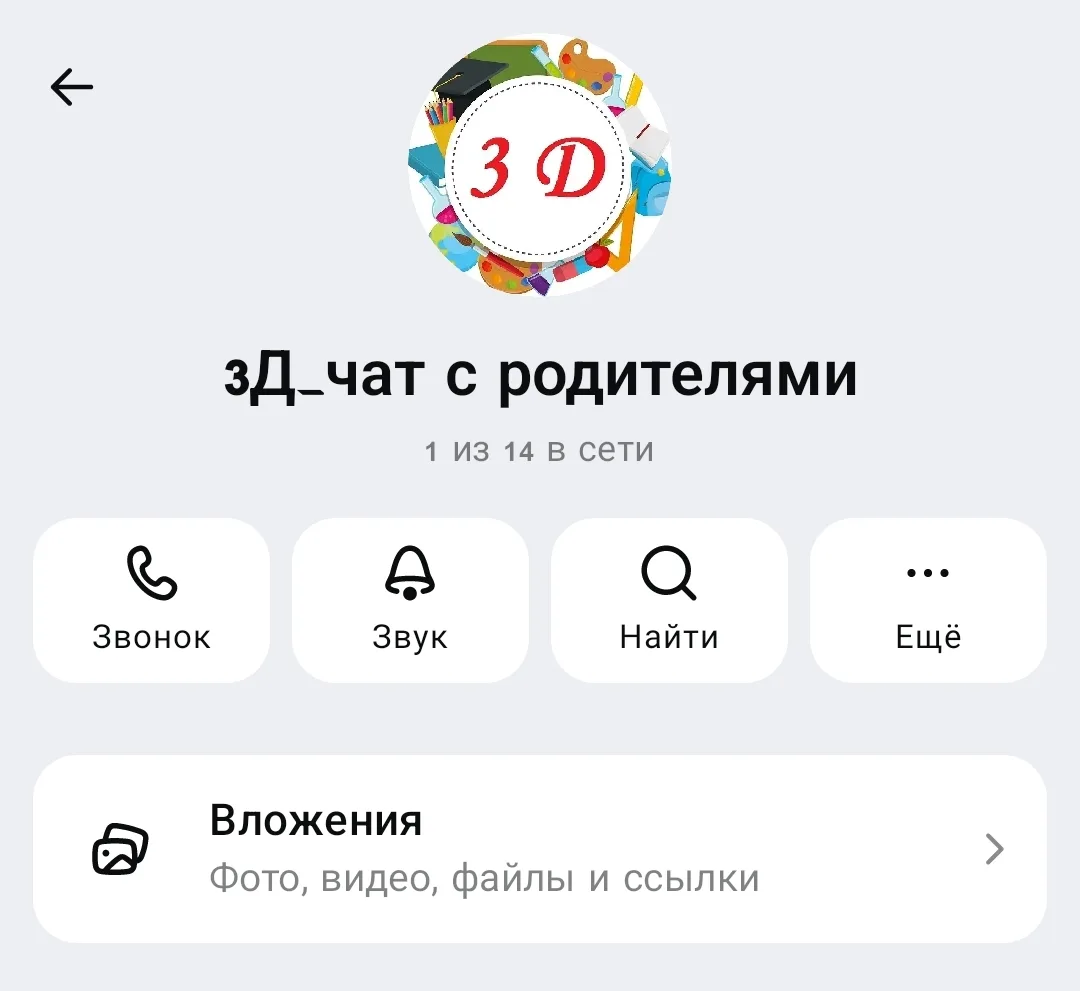Screen dimensions: 1080x991
Task: Mute chat notifications via Звук
Action: point(410,600)
